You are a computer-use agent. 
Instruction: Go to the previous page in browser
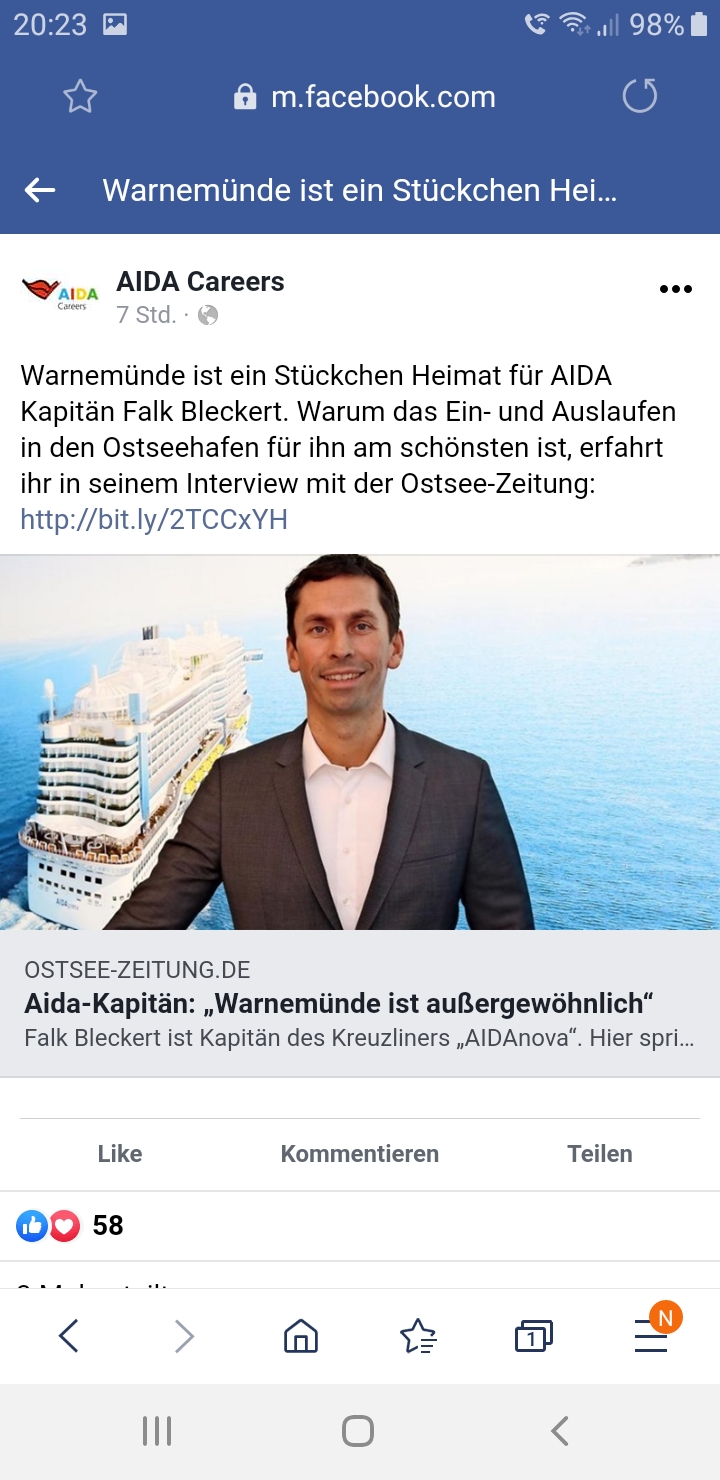click(68, 1336)
